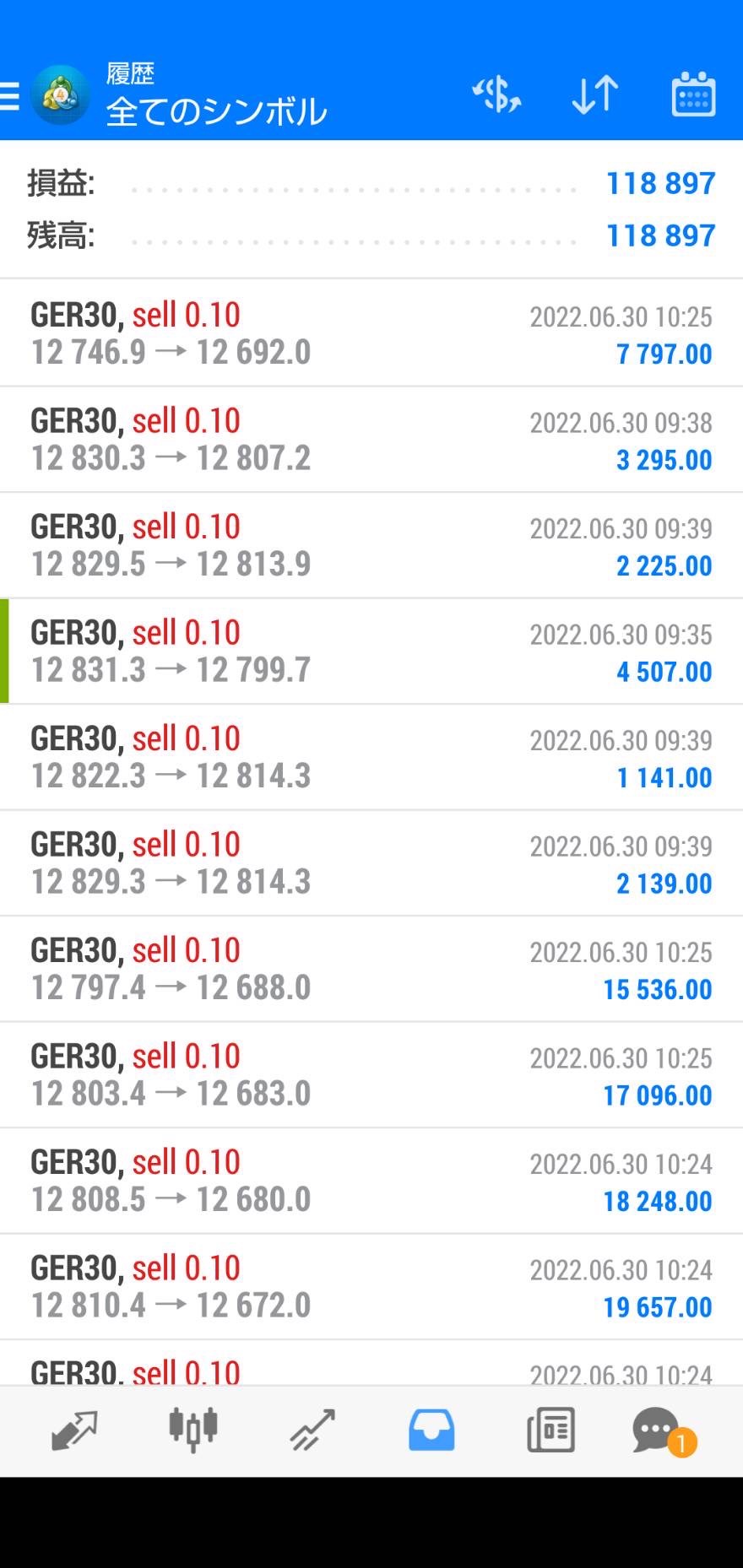743x1568 pixels.
Task: Open the calendar date range picker
Action: pyautogui.click(x=693, y=94)
